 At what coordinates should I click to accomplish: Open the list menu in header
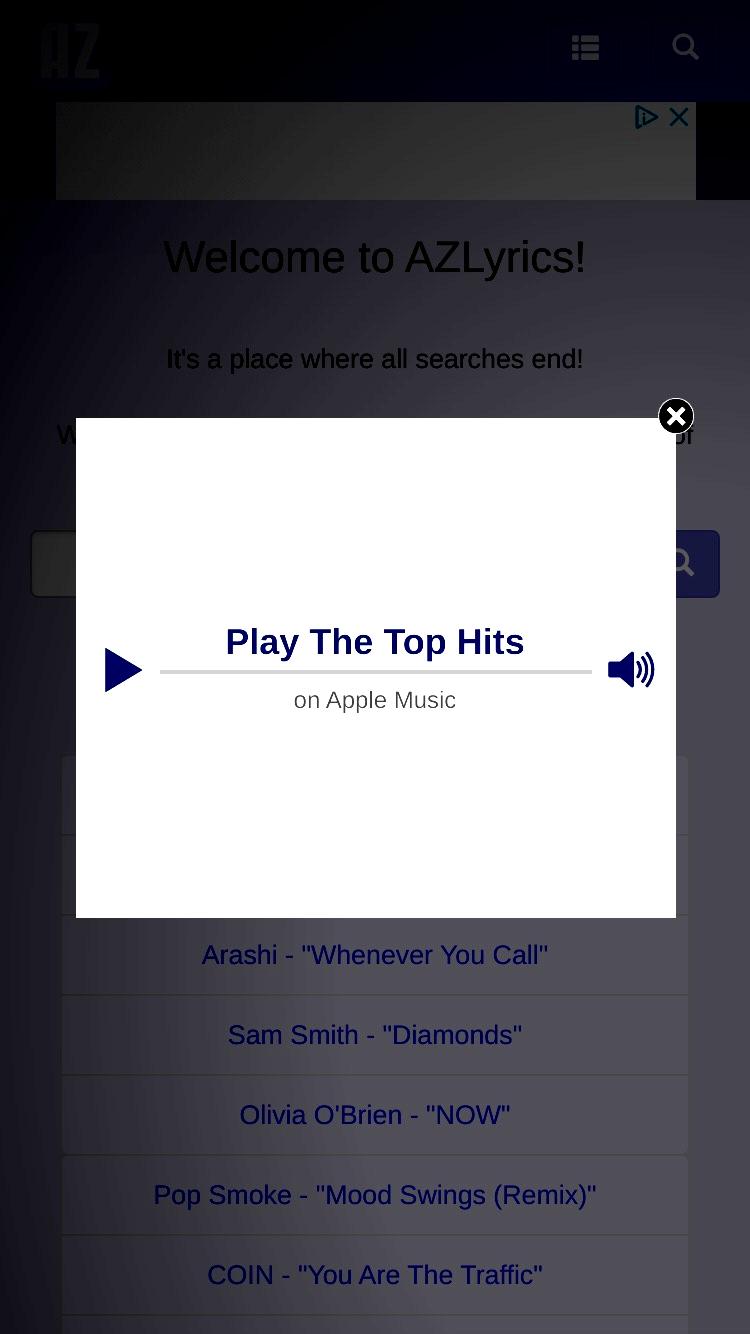[585, 47]
